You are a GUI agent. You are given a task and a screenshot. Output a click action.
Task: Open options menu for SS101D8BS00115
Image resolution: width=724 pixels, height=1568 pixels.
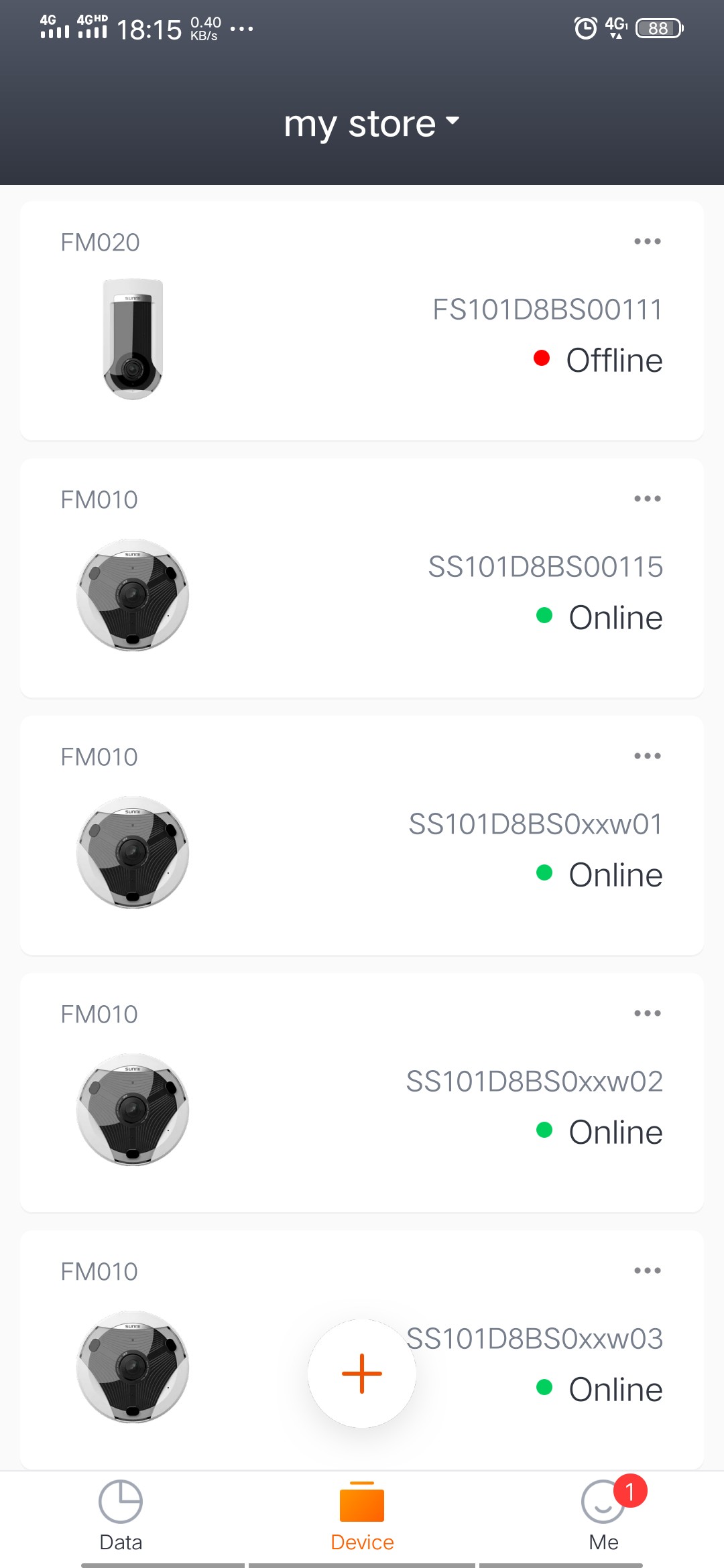pyautogui.click(x=648, y=499)
